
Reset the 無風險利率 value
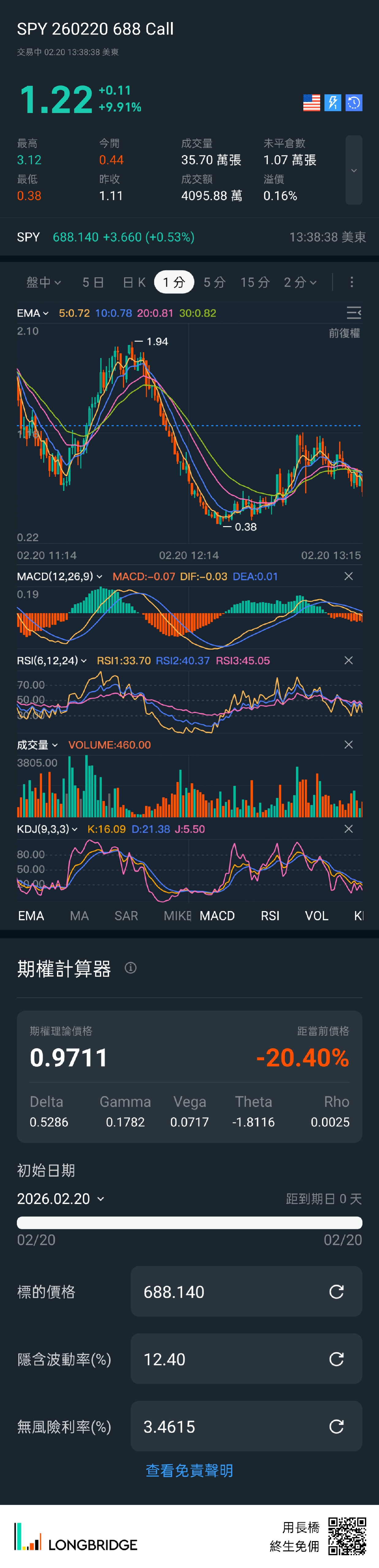[336, 1427]
